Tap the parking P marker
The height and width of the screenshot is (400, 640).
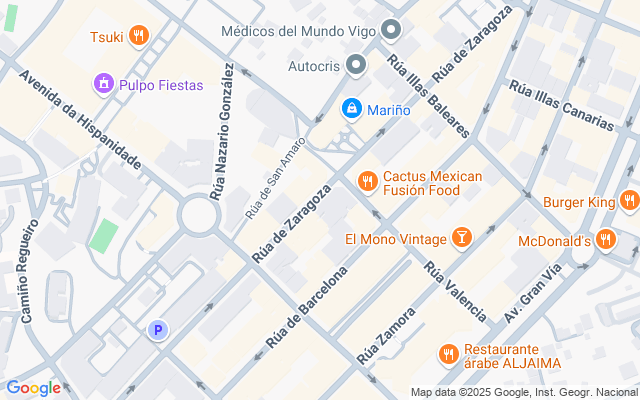pos(158,330)
